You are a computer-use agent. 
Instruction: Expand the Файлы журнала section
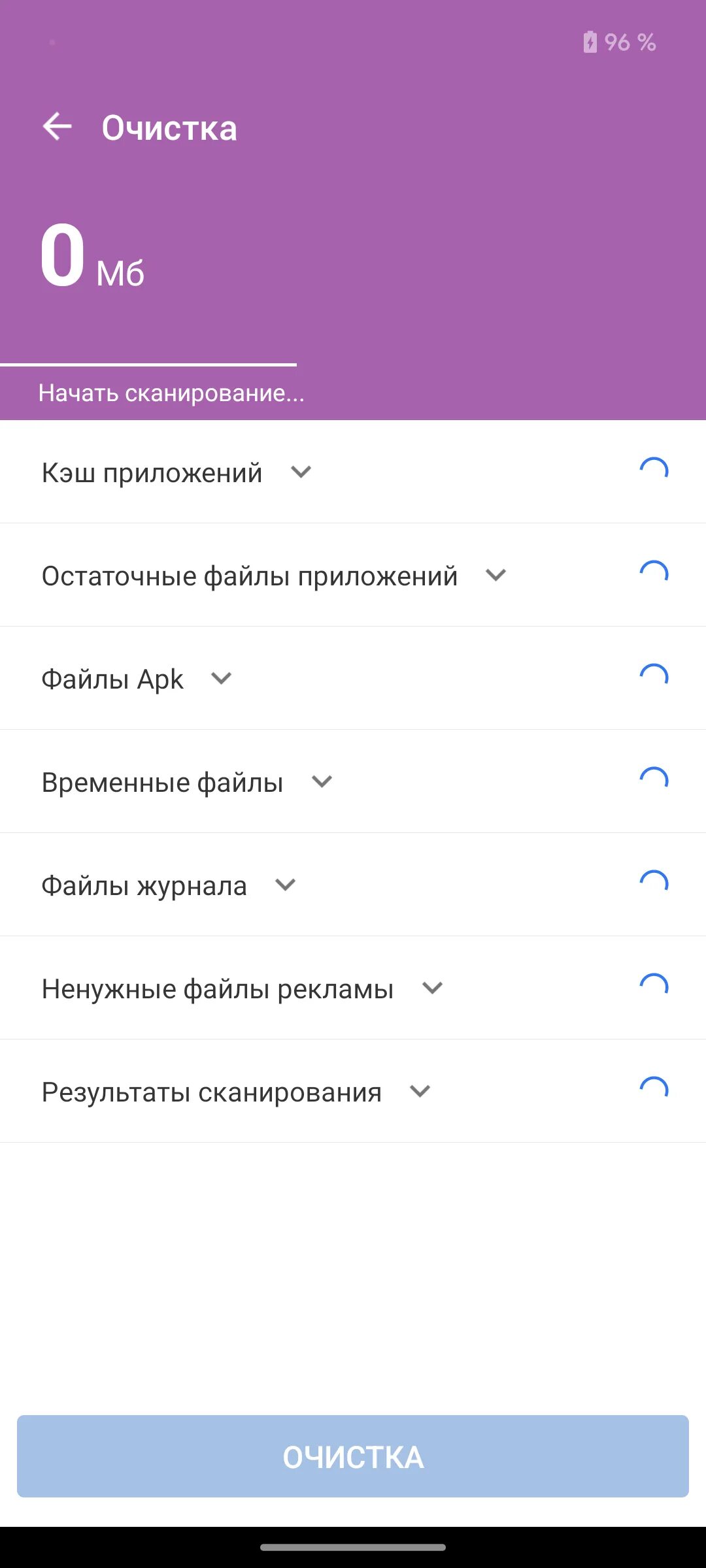click(x=285, y=885)
